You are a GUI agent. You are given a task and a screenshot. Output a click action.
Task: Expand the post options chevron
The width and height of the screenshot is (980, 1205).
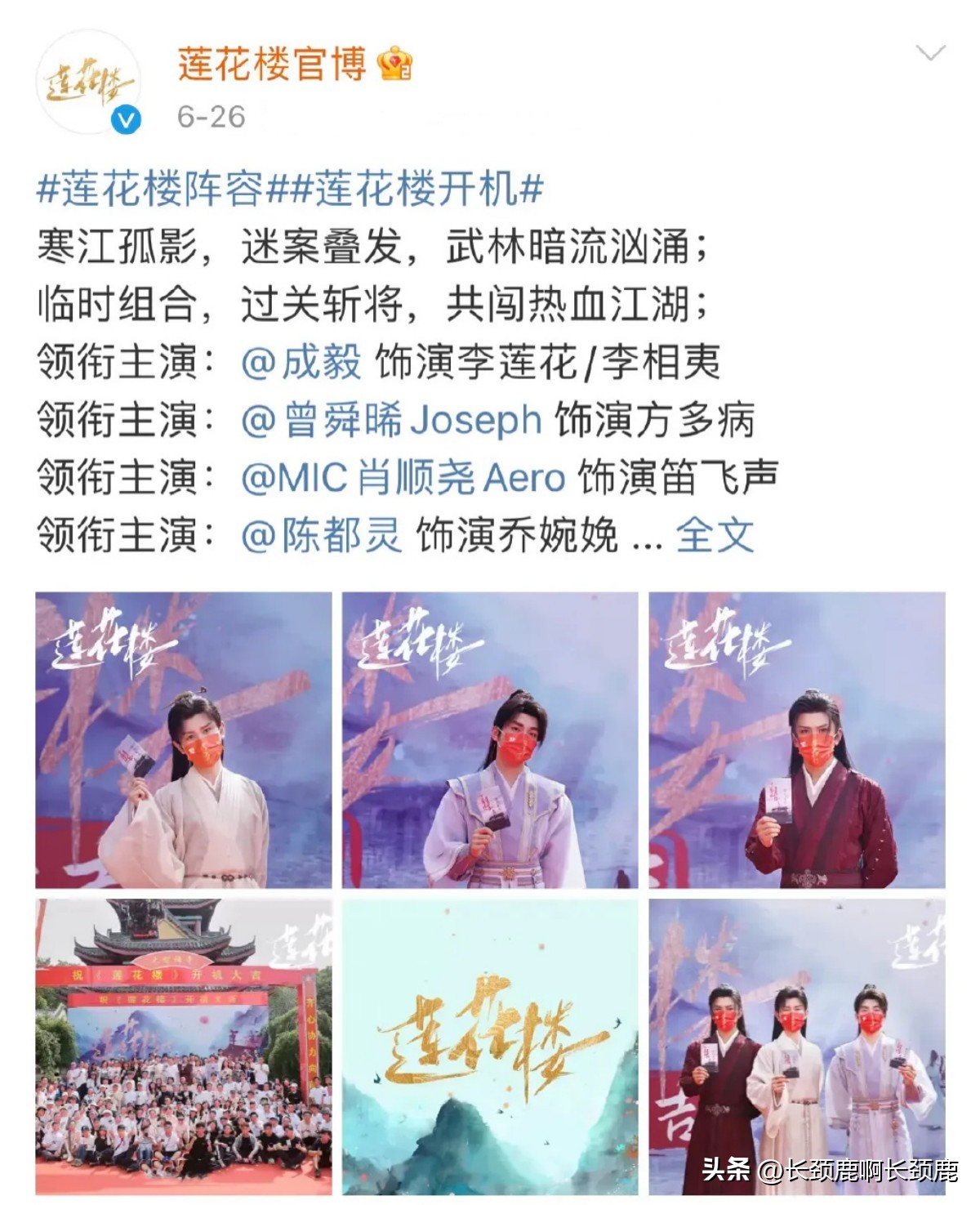pos(930,55)
